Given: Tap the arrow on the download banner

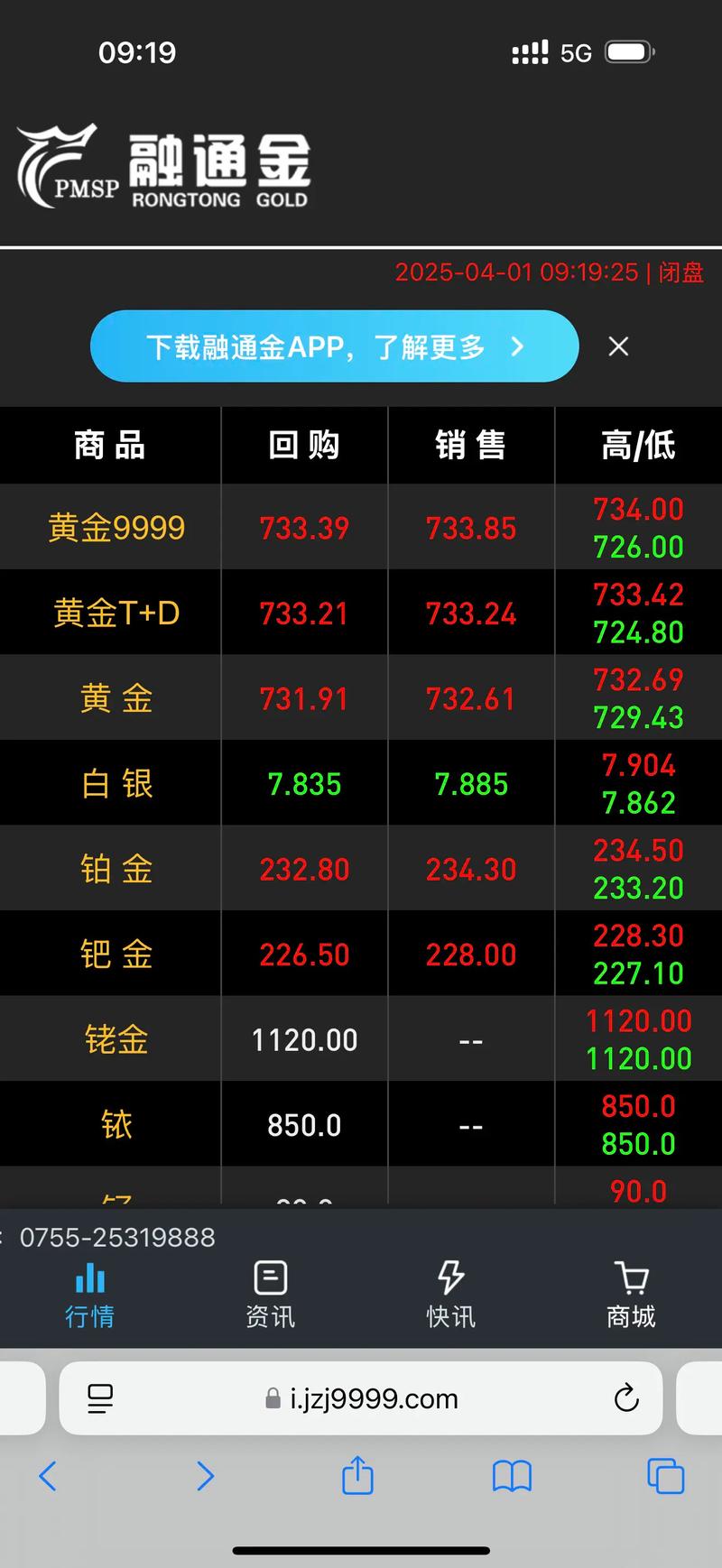Looking at the screenshot, I should point(516,346).
